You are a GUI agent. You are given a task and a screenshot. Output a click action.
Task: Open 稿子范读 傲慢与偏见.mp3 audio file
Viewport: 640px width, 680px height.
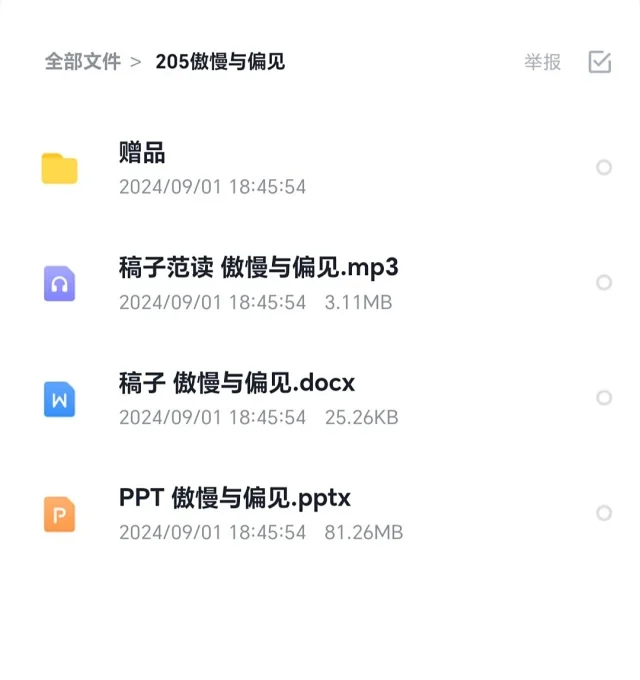tap(258, 268)
